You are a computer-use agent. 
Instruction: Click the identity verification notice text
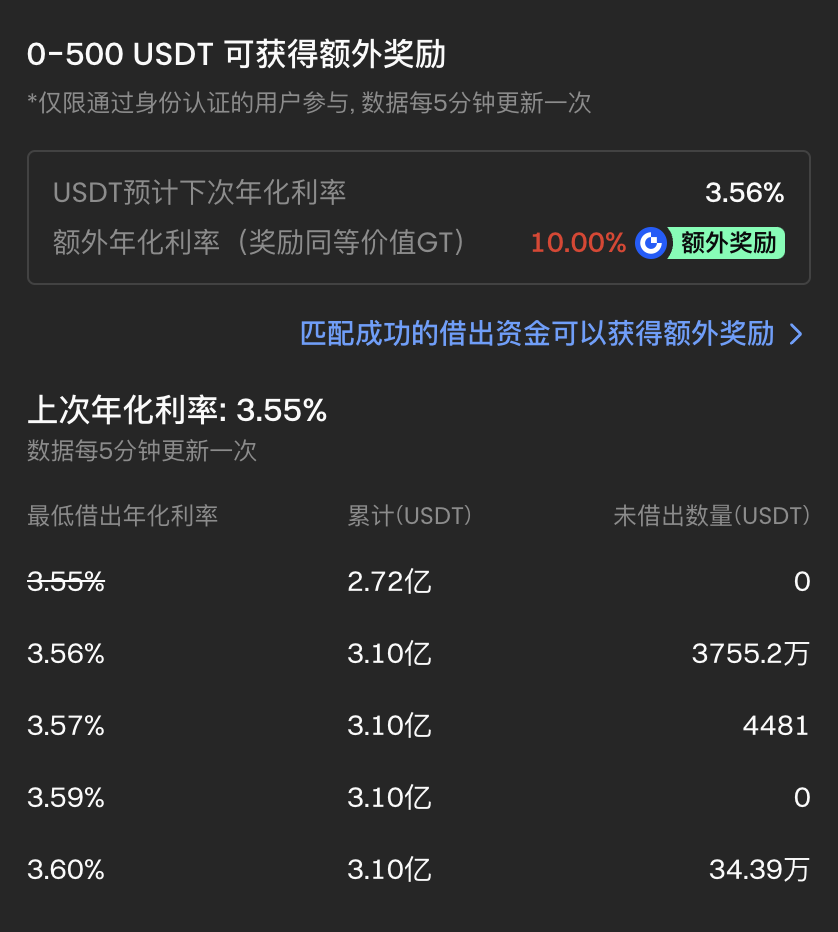[307, 103]
